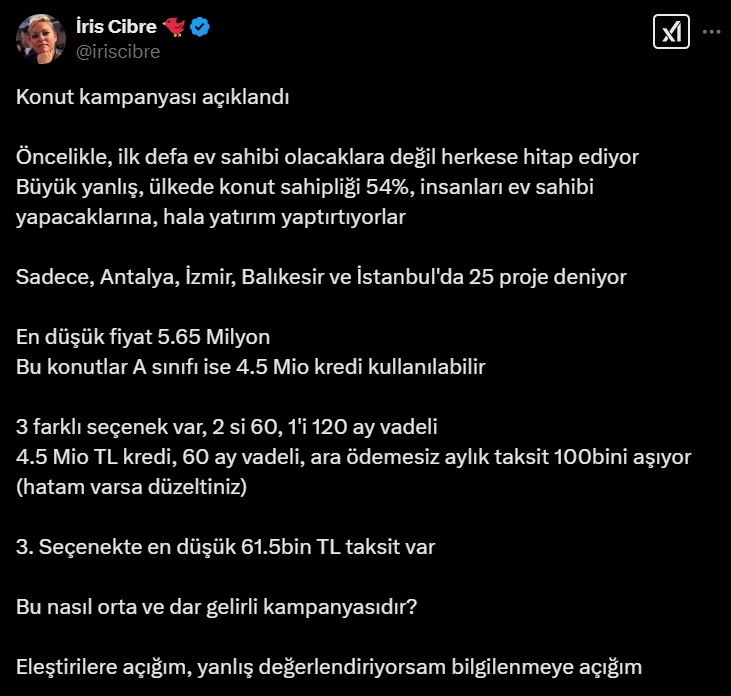
Task: Open the post's three-dot overflow menu
Action: pyautogui.click(x=711, y=32)
